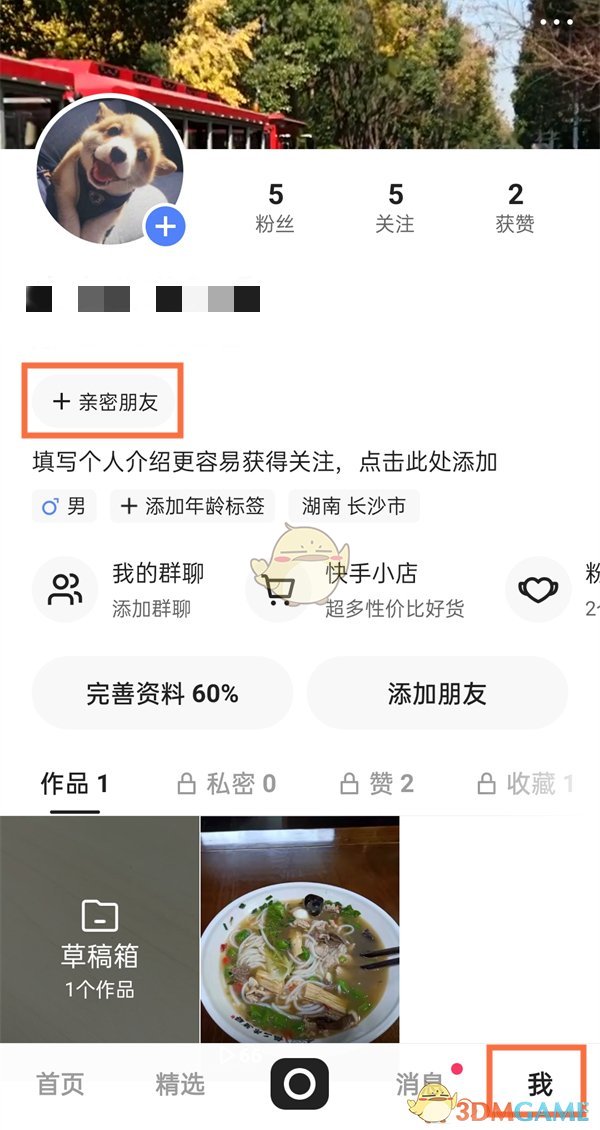Tap 完善资料 60% button
600x1130 pixels.
click(162, 693)
